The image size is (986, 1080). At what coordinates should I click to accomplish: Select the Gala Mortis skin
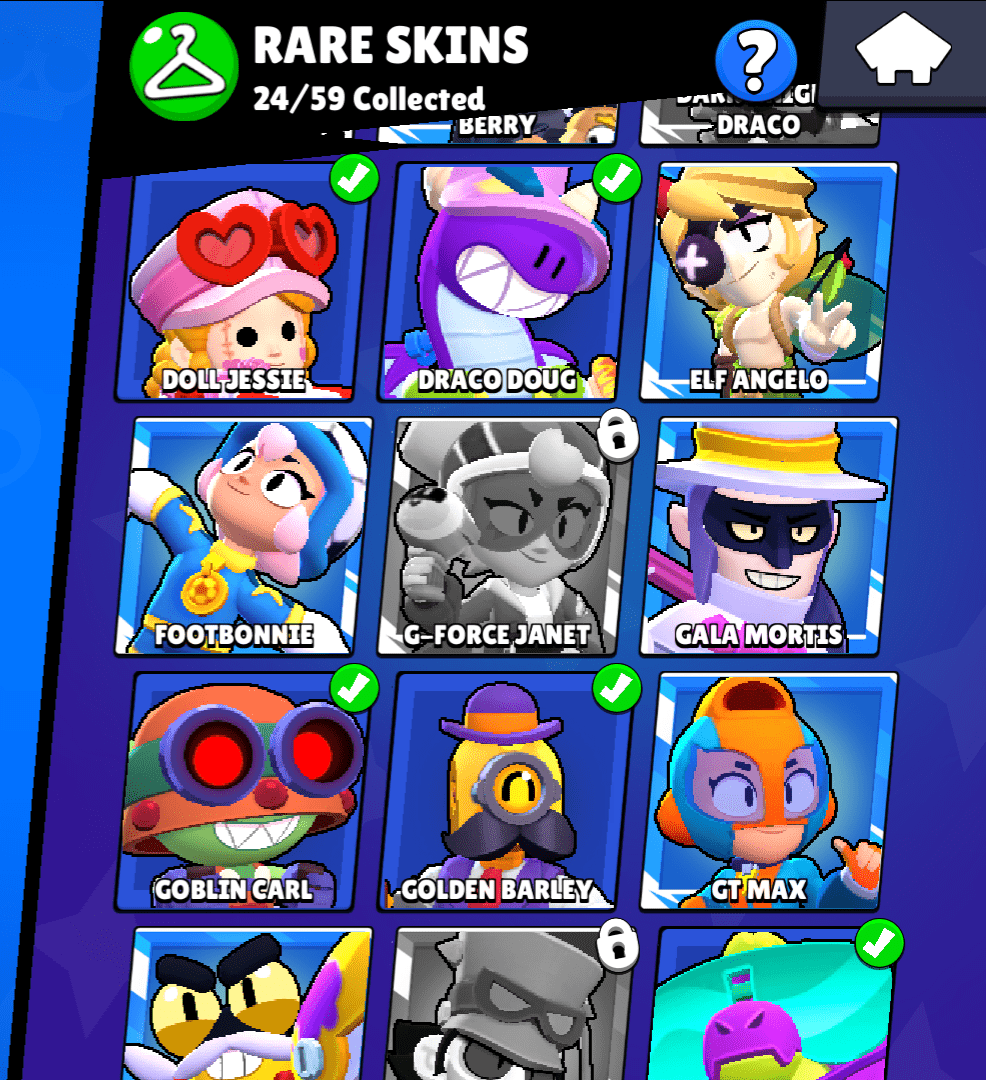tap(772, 537)
